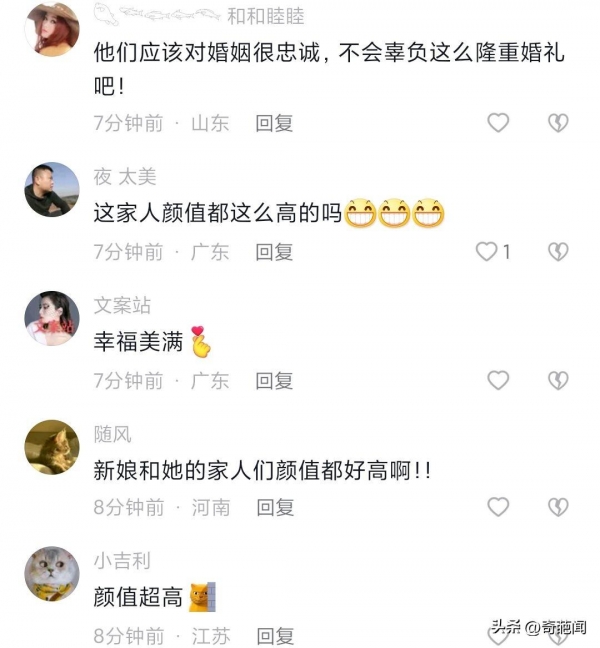This screenshot has width=600, height=648.
Task: Dislike 文案站's comment
Action: (x=558, y=380)
